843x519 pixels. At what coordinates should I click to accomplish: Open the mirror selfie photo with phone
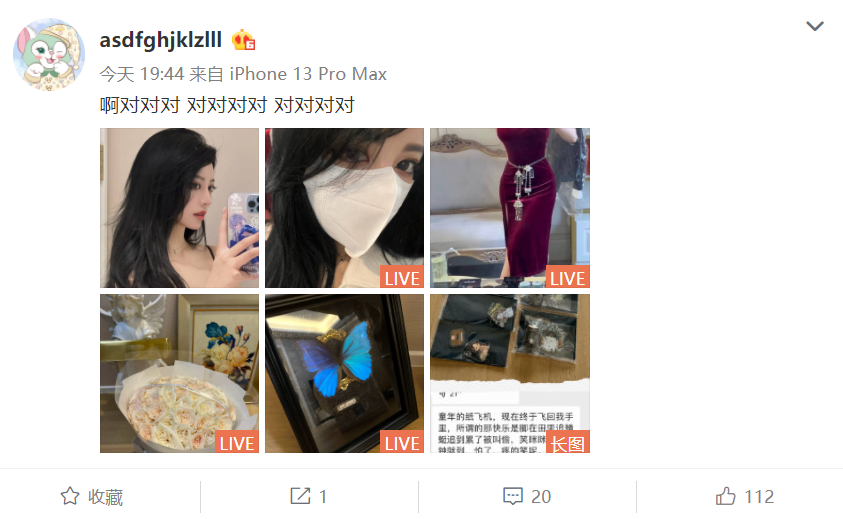[179, 208]
